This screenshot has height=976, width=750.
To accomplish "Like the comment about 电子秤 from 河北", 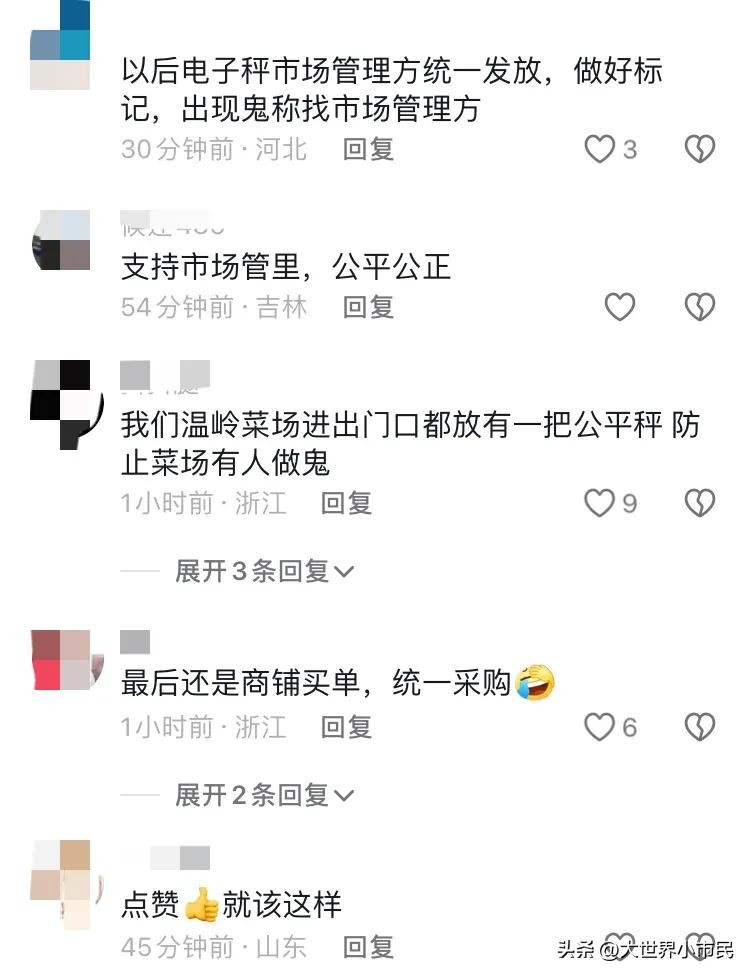I will (x=599, y=150).
